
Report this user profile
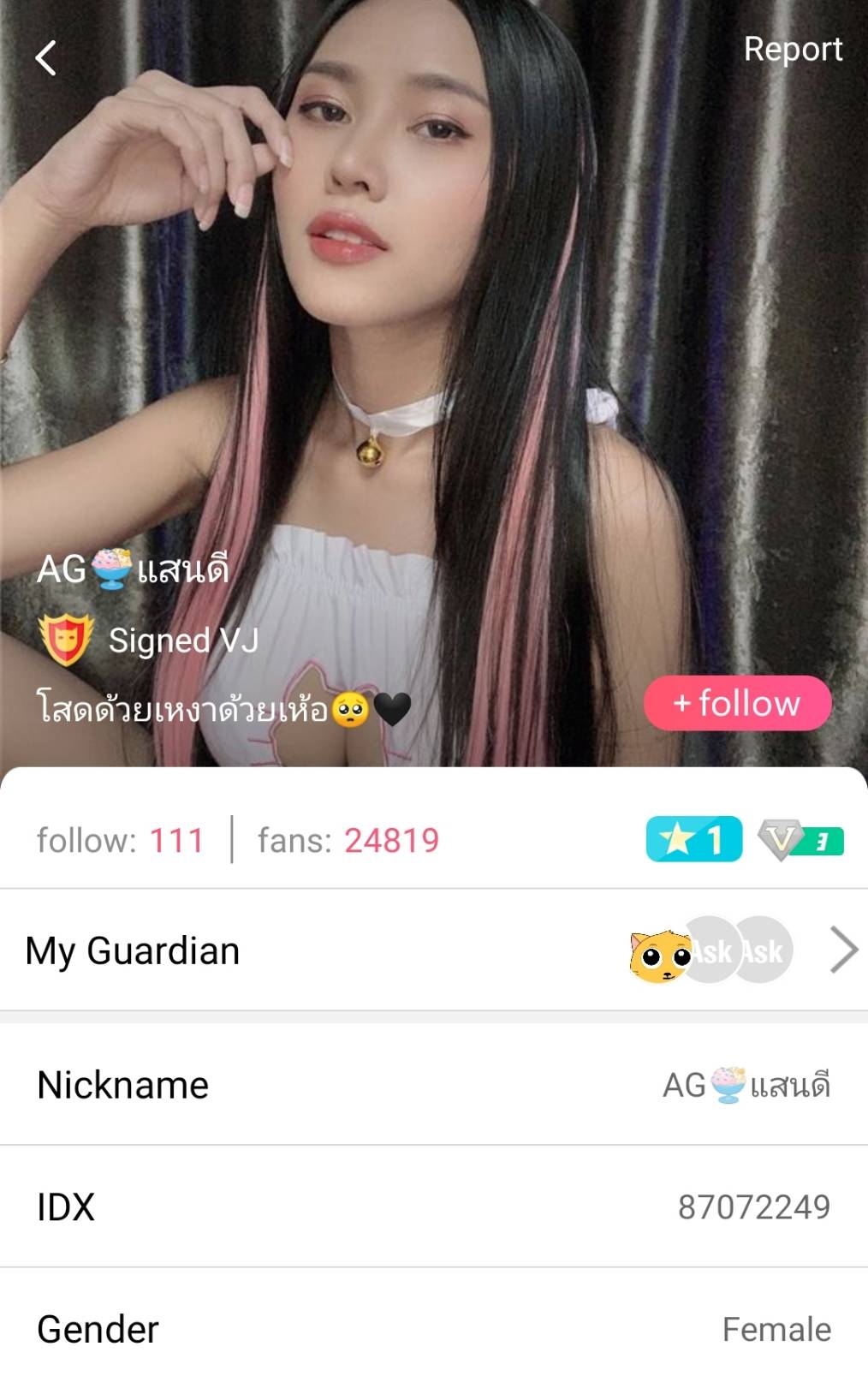792,50
